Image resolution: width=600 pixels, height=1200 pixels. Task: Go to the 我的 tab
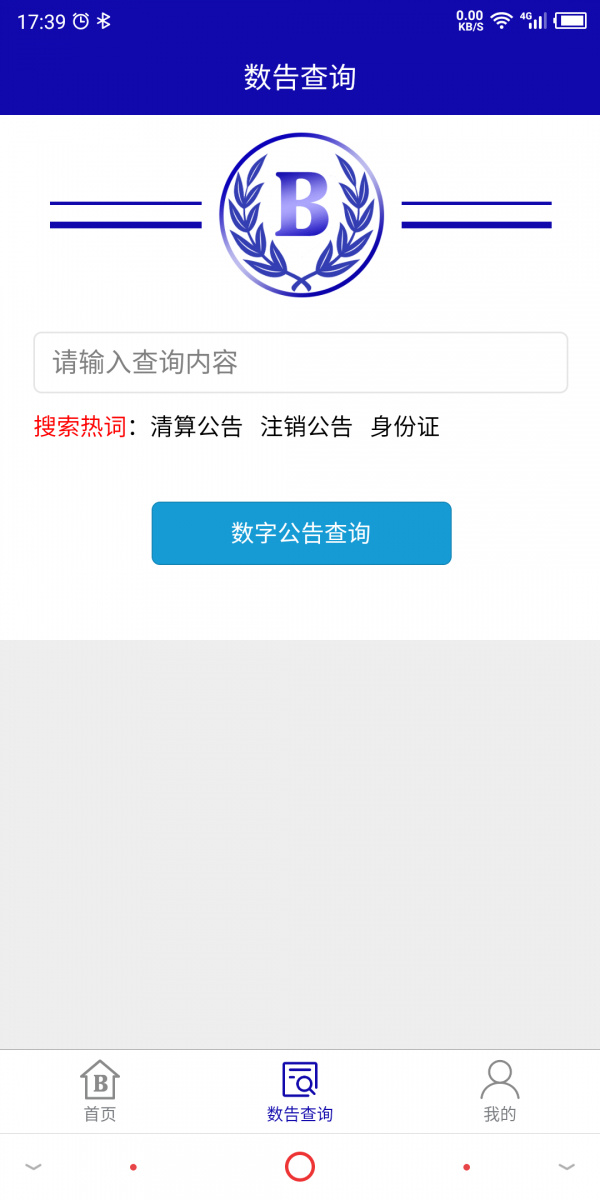499,1091
